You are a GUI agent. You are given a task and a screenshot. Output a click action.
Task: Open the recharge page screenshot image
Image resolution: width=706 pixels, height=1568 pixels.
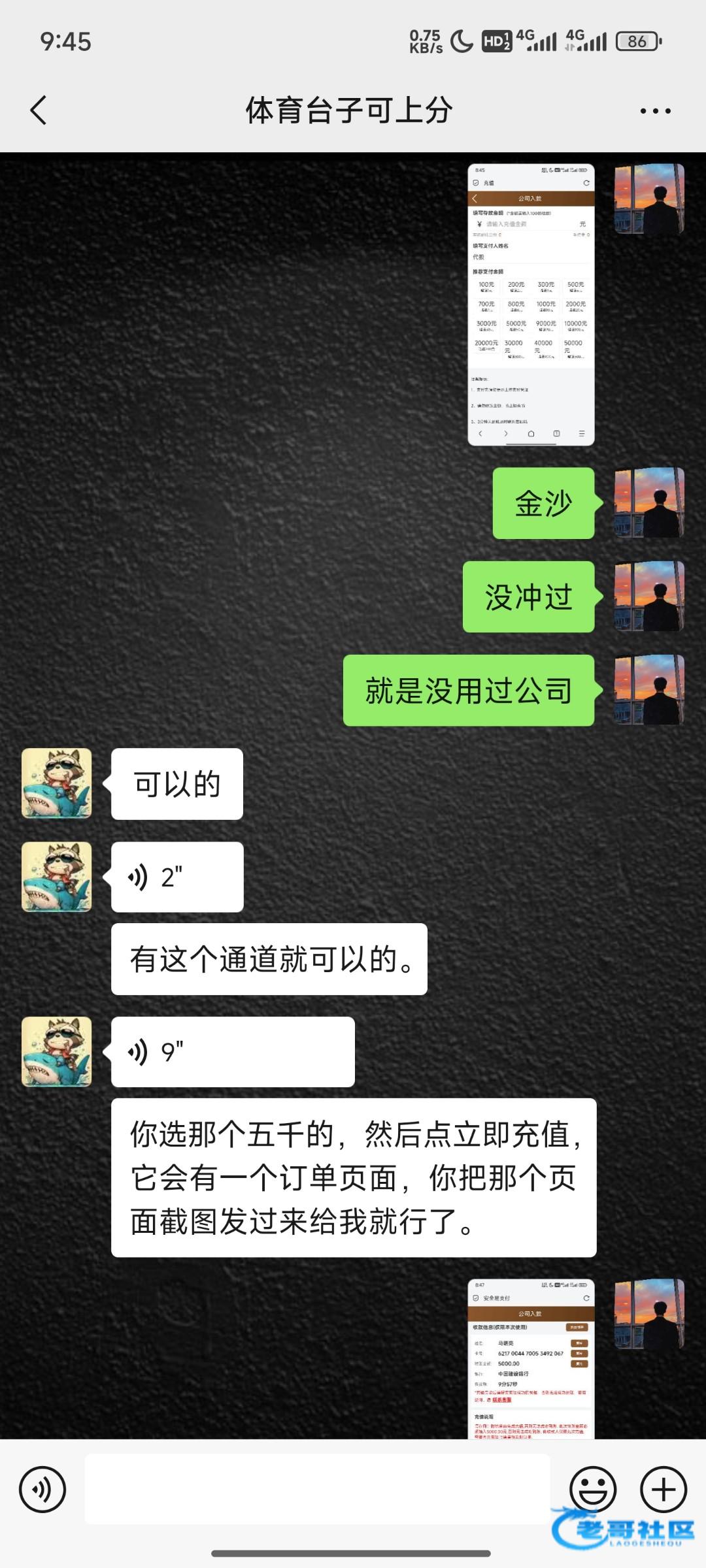tap(531, 304)
